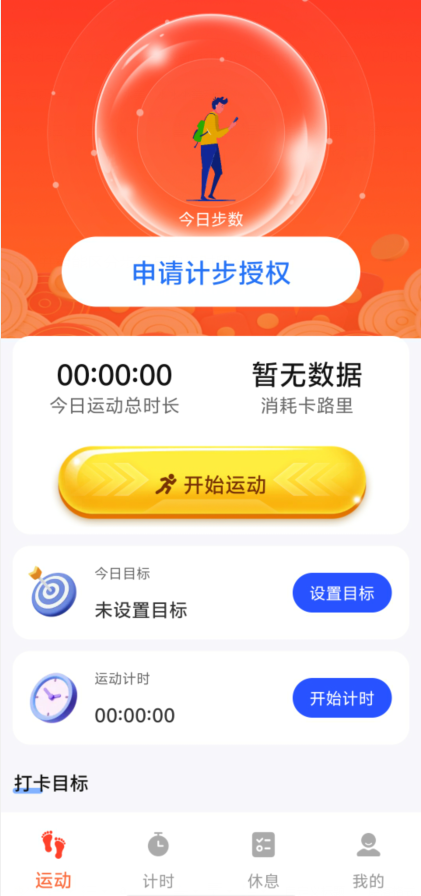Open 设置目标 to set today's goal
Screen dimensions: 421x896
point(342,593)
